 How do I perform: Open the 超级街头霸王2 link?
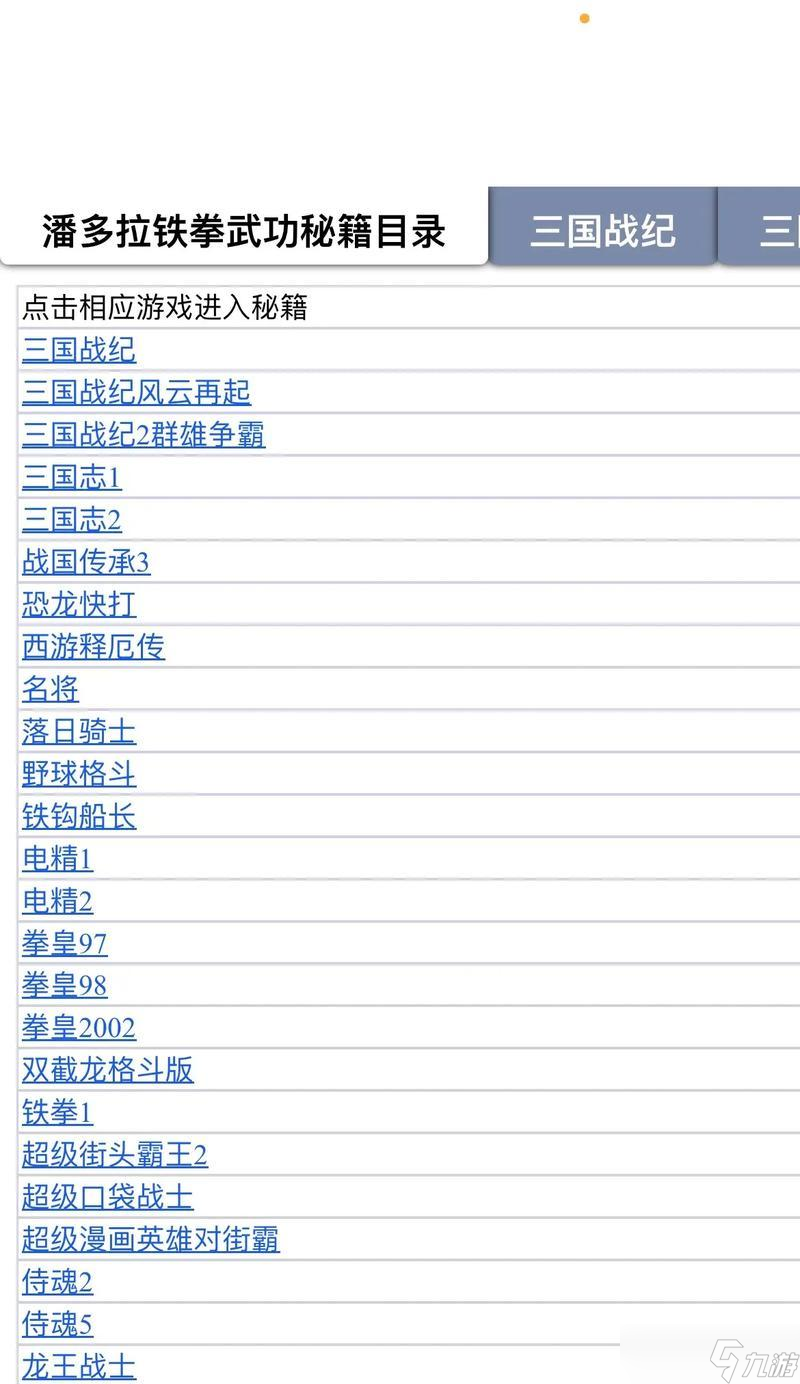(114, 1155)
